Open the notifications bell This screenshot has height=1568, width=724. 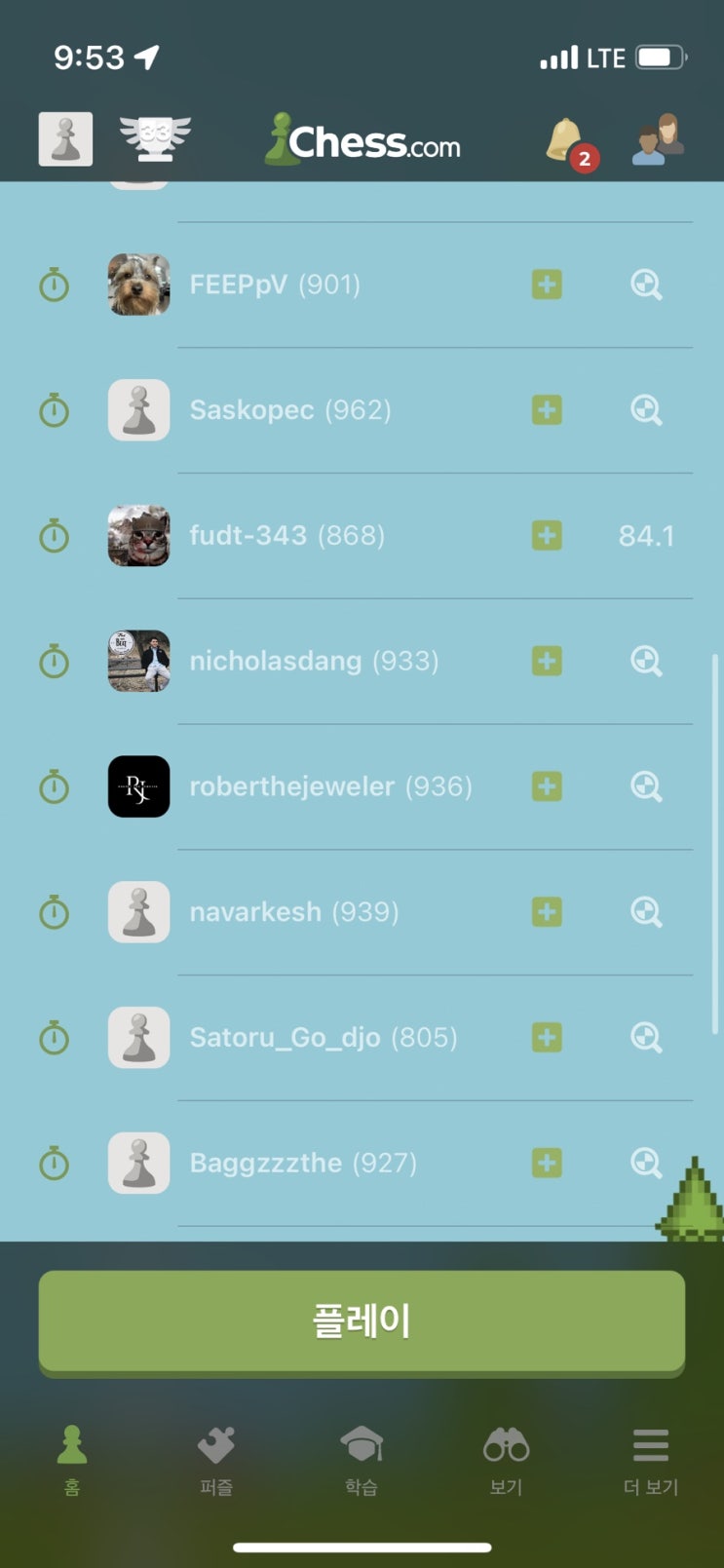pyautogui.click(x=570, y=143)
